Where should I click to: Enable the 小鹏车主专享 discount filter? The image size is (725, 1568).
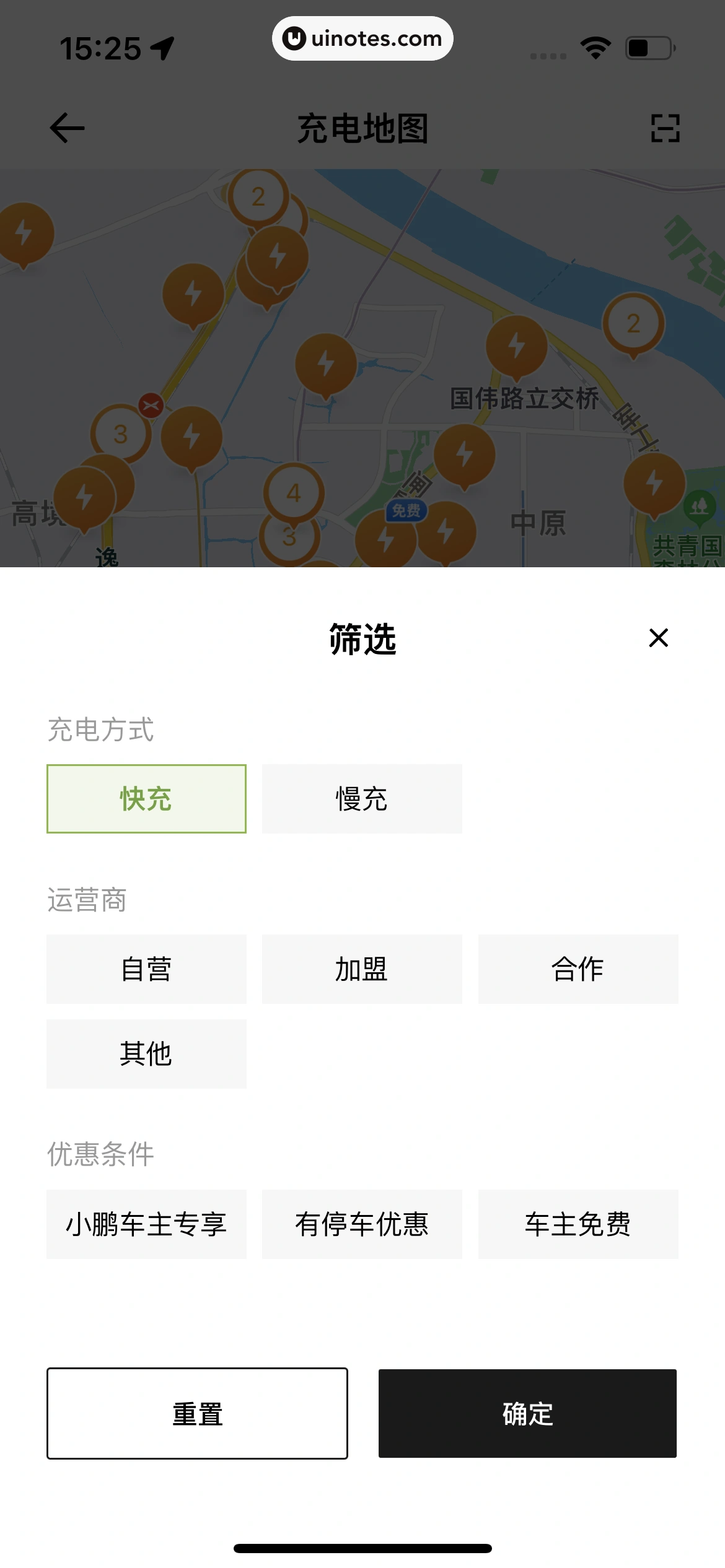146,1223
